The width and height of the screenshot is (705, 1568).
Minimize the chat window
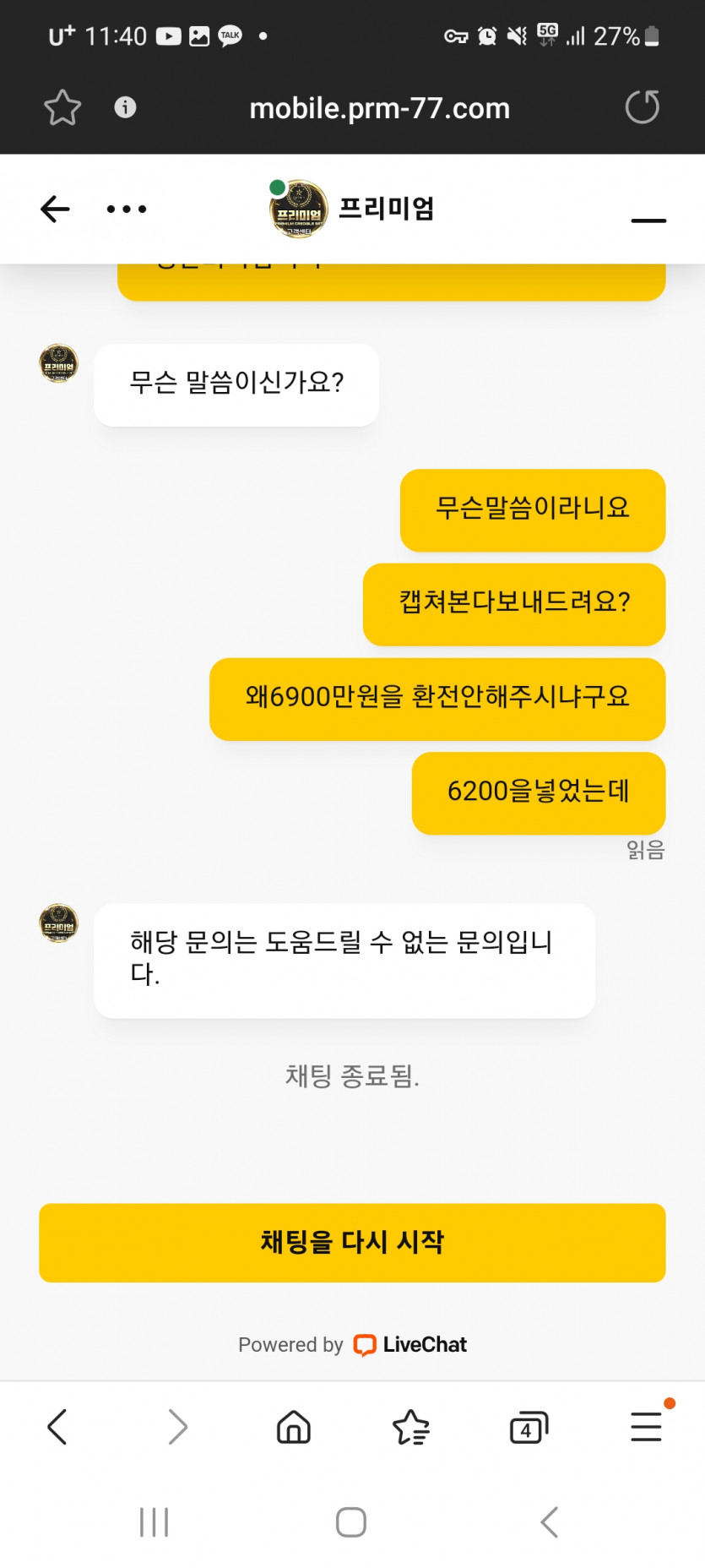648,220
